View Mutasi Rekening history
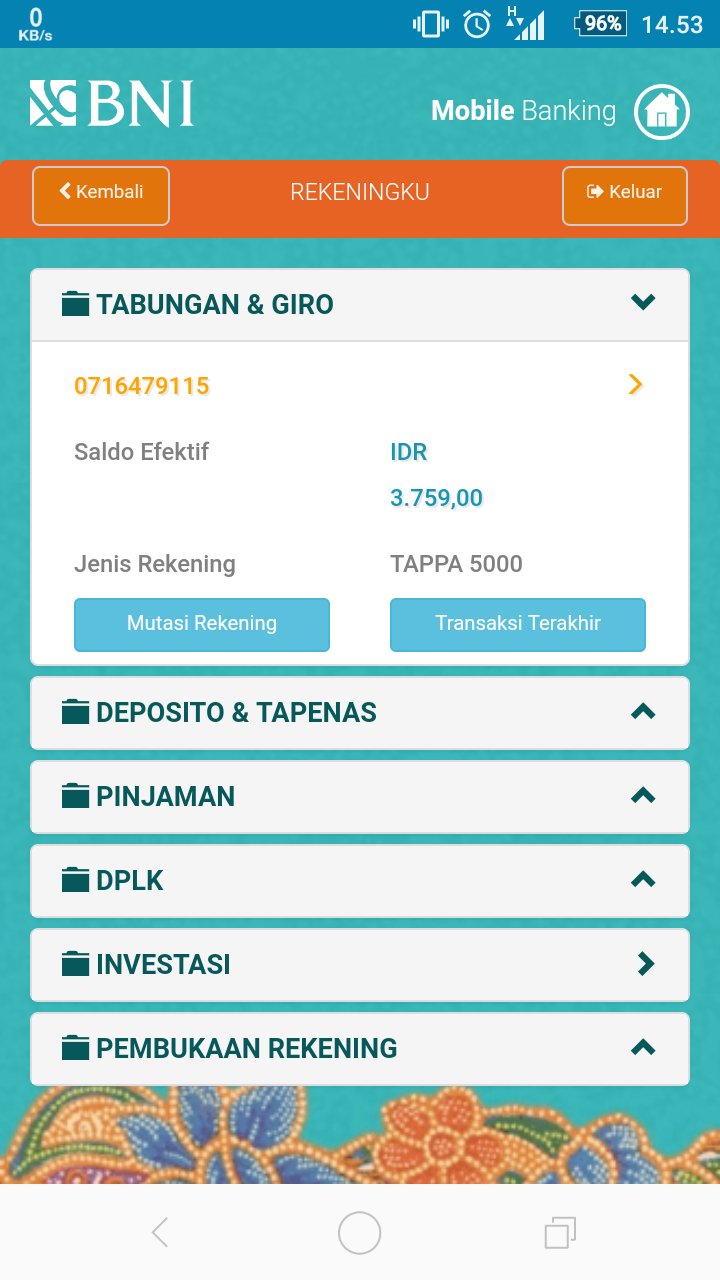This screenshot has width=720, height=1280. click(202, 624)
